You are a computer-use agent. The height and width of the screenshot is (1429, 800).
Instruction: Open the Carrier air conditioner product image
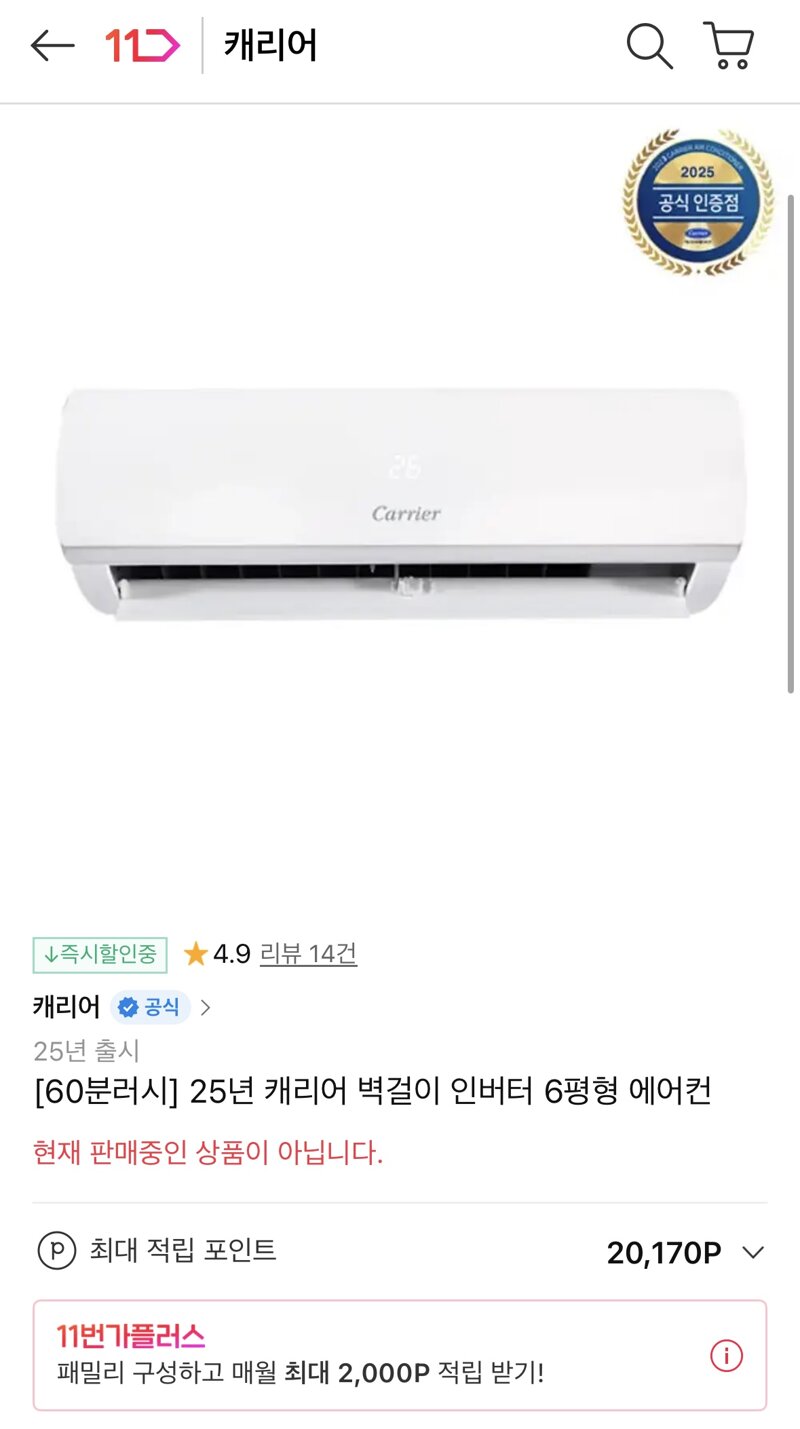(400, 505)
